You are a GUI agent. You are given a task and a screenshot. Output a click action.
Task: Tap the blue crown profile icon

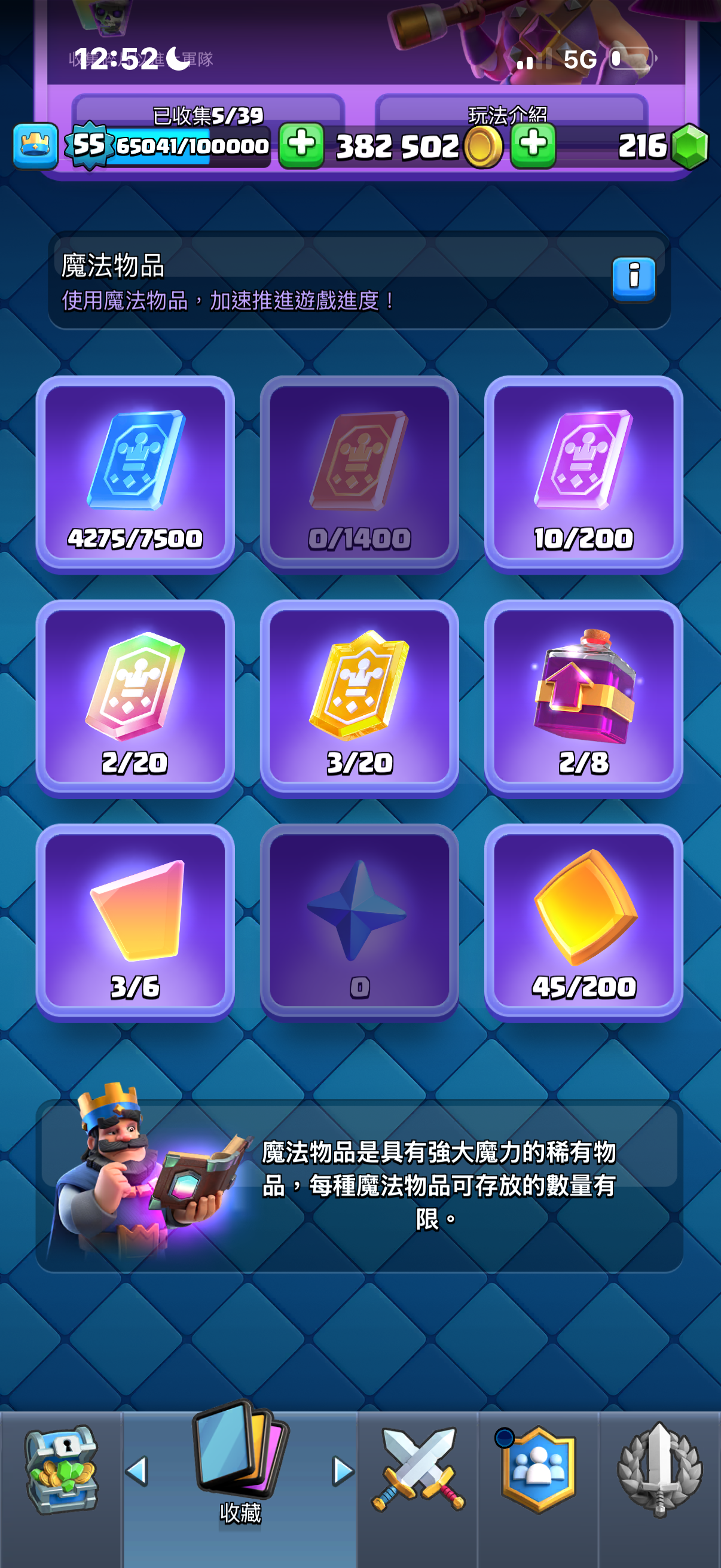point(35,146)
